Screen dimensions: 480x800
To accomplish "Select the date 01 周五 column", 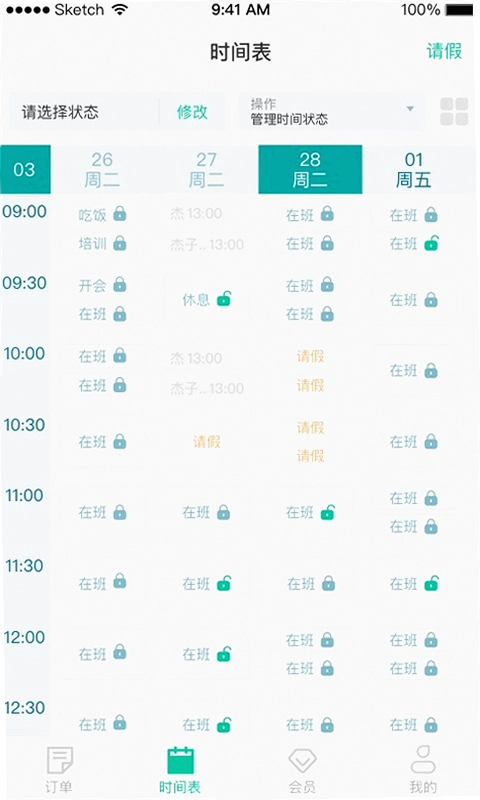I will 414,169.
